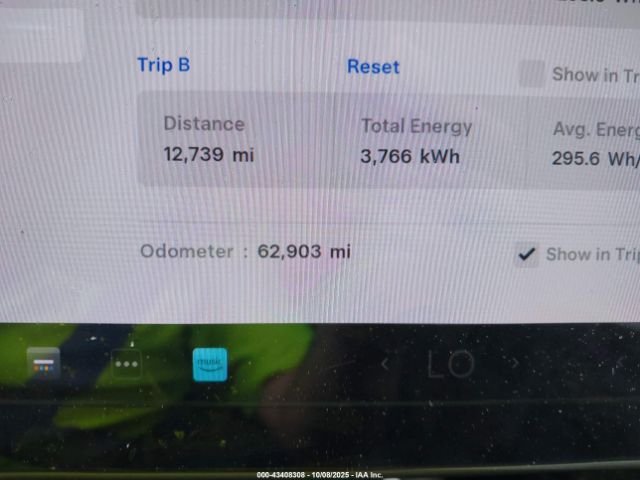
Task: Enable Show in Trip for Trip B
Action: (x=533, y=74)
